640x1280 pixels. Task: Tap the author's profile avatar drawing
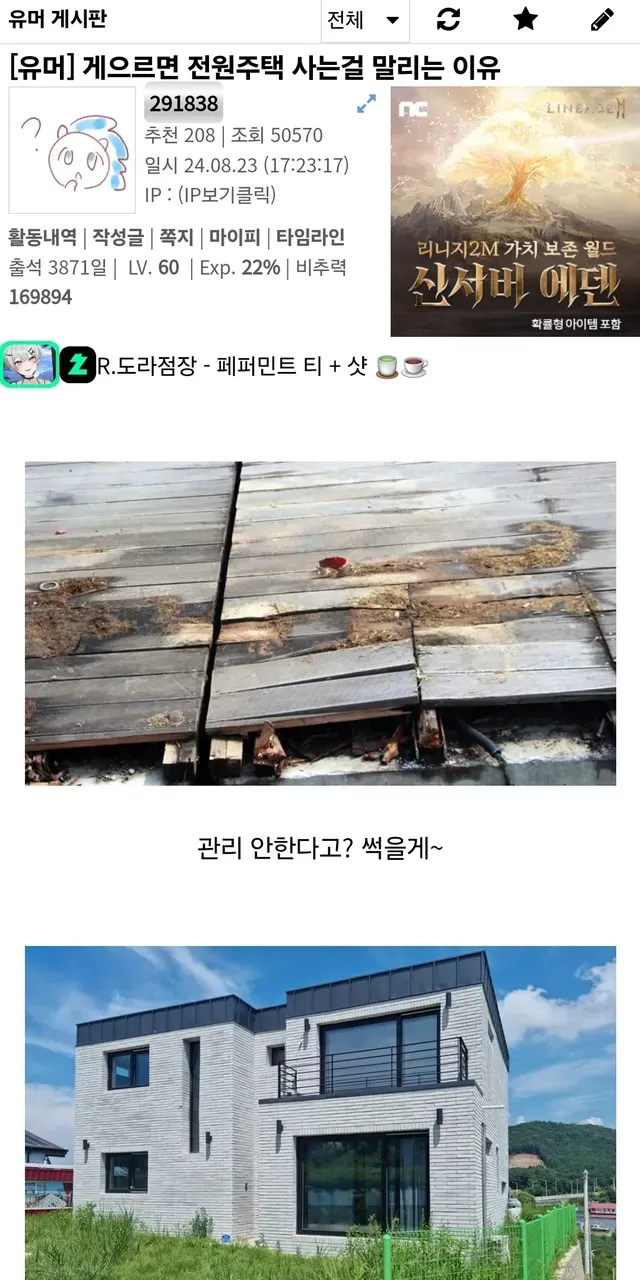[72, 150]
